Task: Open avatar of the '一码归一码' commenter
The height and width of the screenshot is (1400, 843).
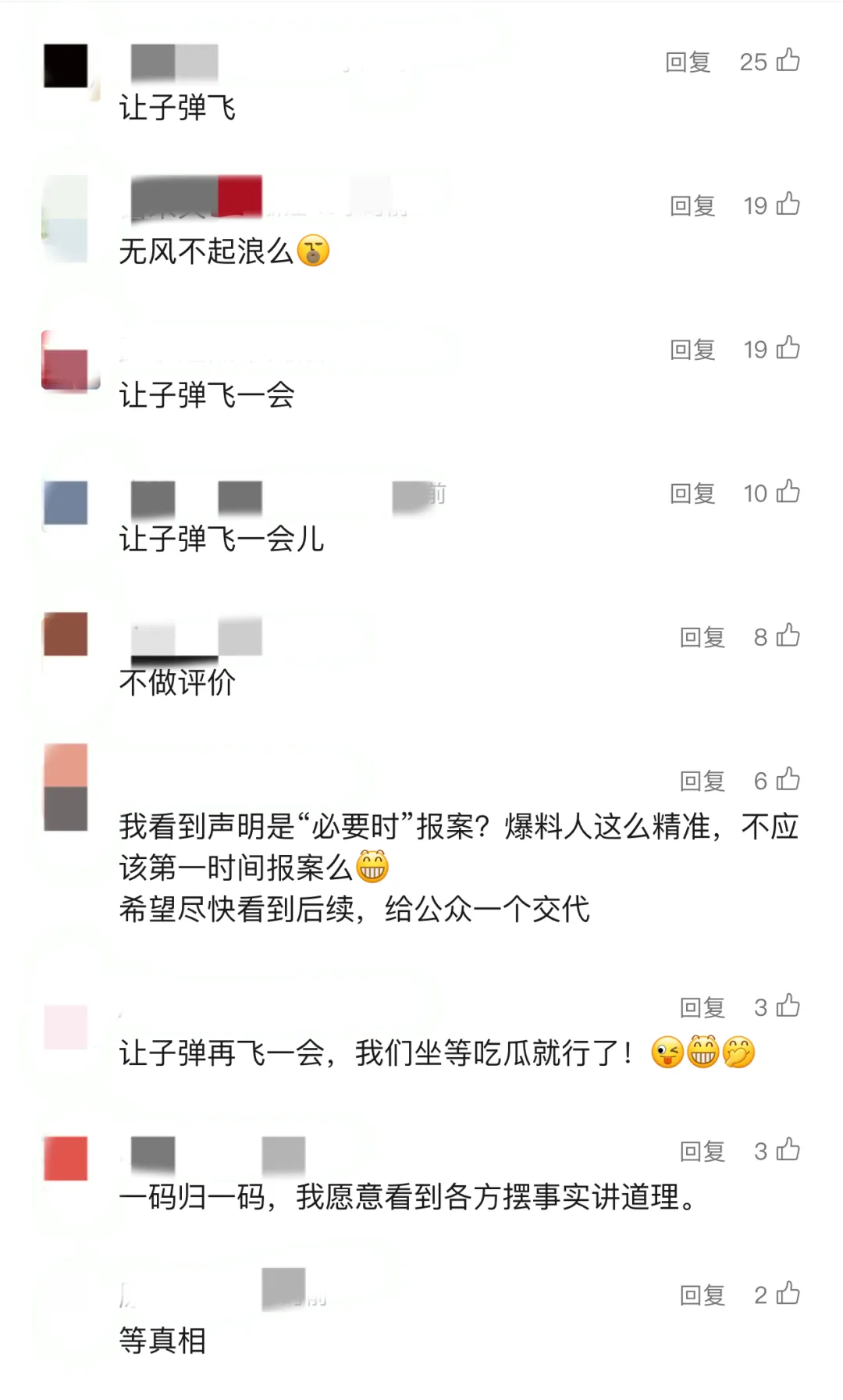Action: [66, 1158]
